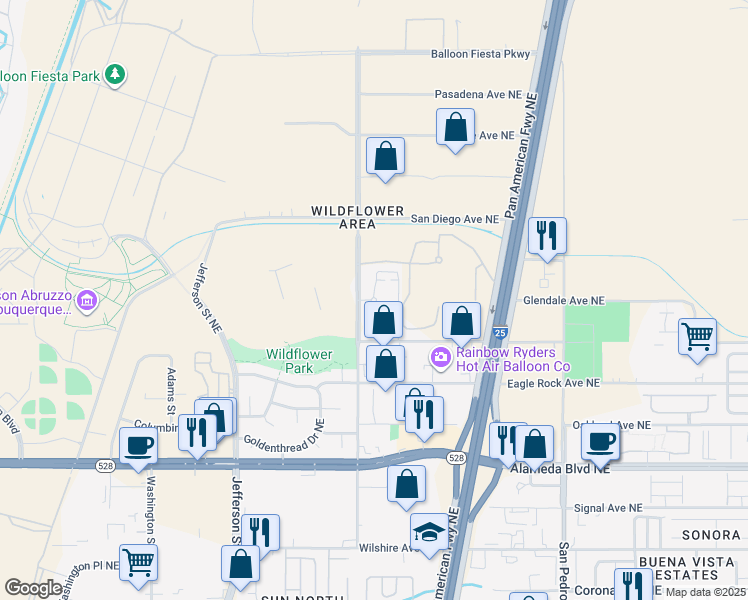The width and height of the screenshot is (748, 600).
Task: Select the coffee cup marker above Washington St
Action: (138, 446)
